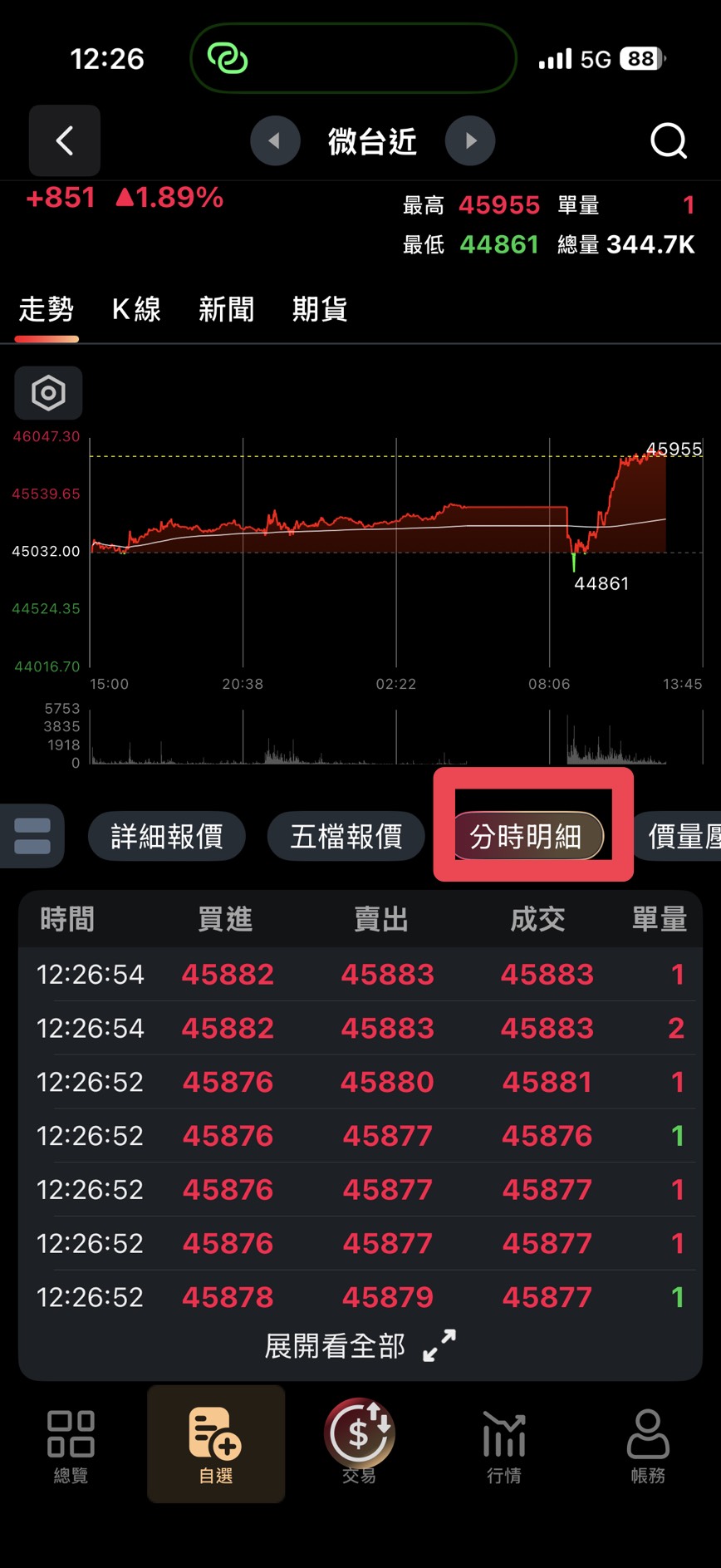Select the 期貨 tab
Image resolution: width=721 pixels, height=1568 pixels.
(x=320, y=309)
